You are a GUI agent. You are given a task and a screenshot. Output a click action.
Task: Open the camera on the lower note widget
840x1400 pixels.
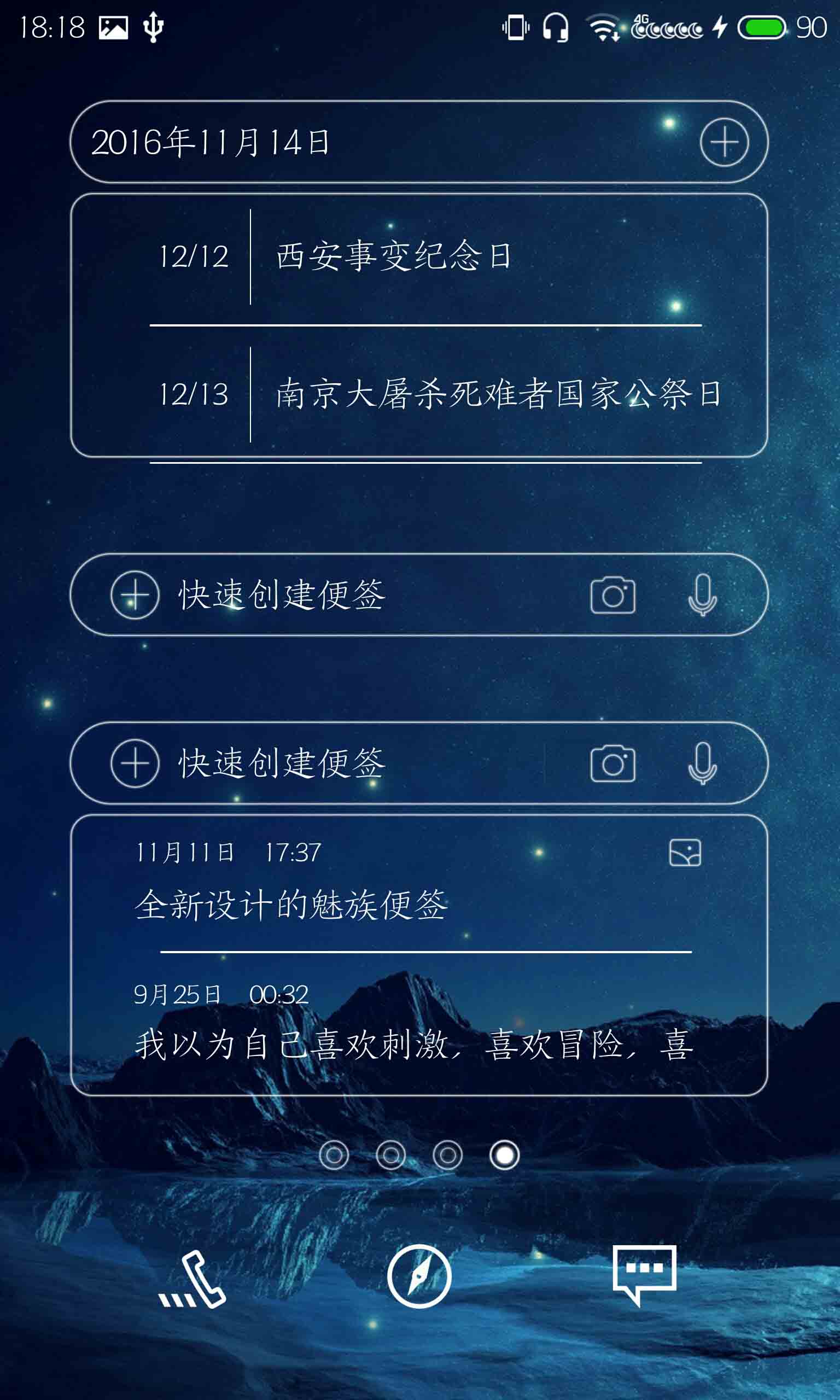coord(612,763)
